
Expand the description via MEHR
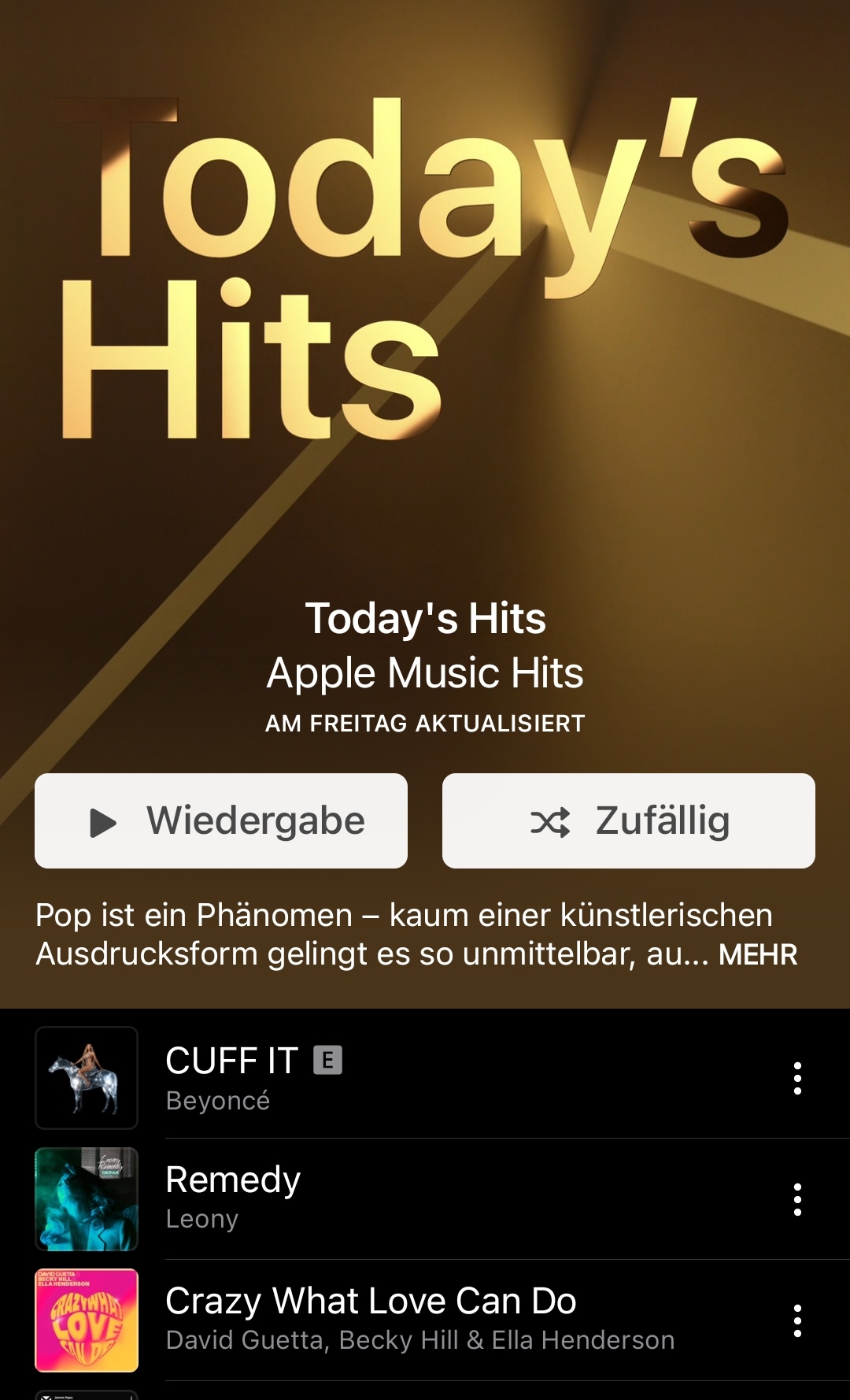pos(757,954)
